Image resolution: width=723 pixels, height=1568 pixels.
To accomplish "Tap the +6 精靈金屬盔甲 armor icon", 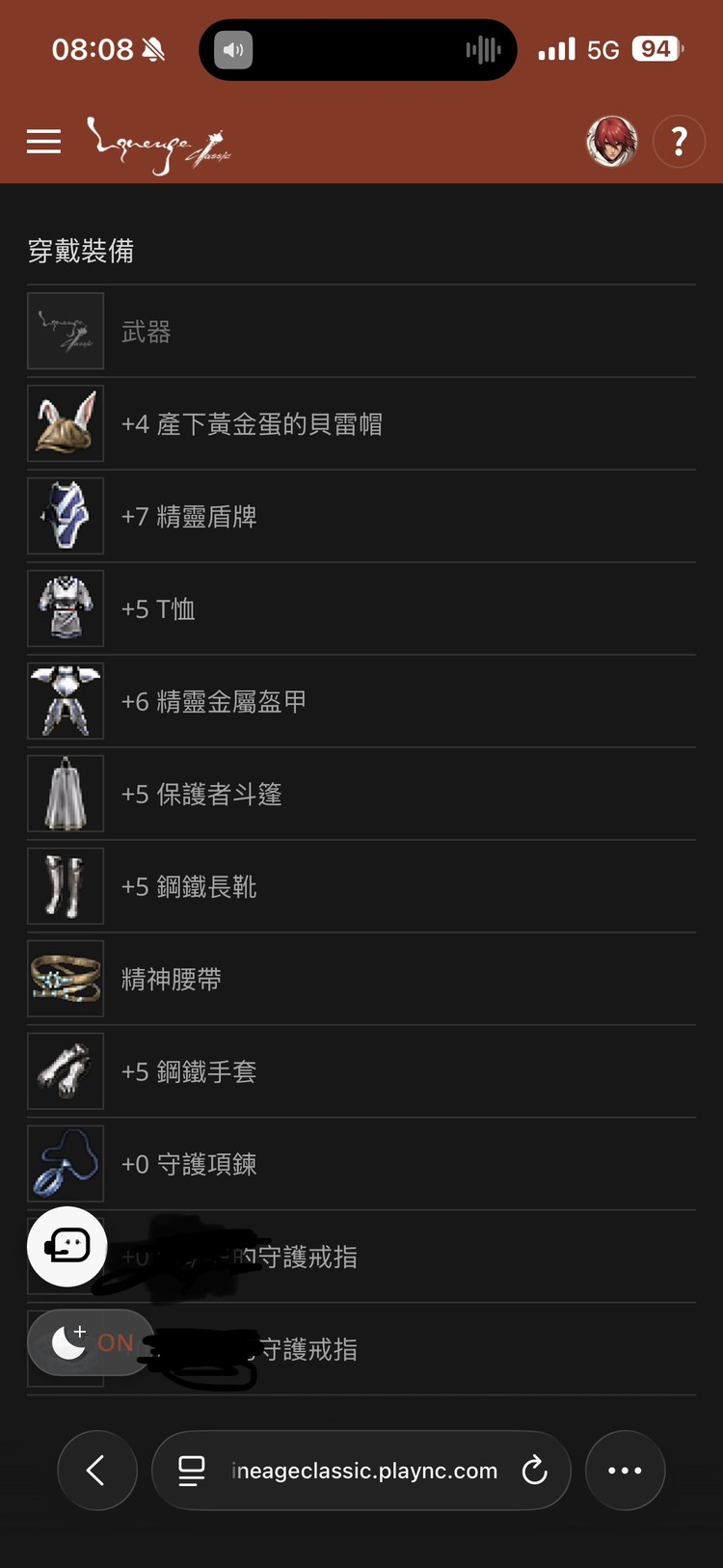I will click(66, 701).
